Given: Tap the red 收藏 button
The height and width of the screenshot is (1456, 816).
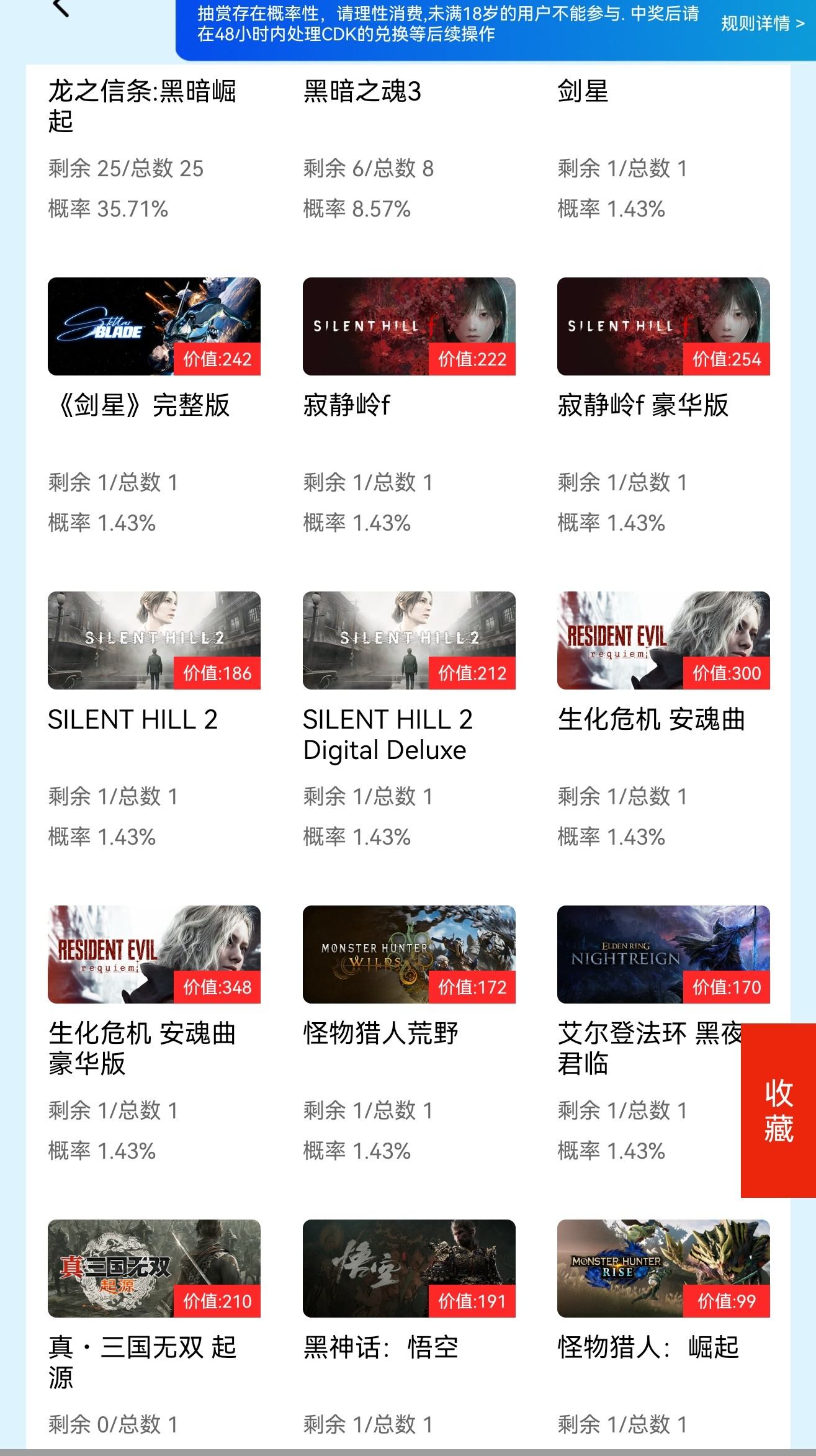Looking at the screenshot, I should coord(778,1110).
